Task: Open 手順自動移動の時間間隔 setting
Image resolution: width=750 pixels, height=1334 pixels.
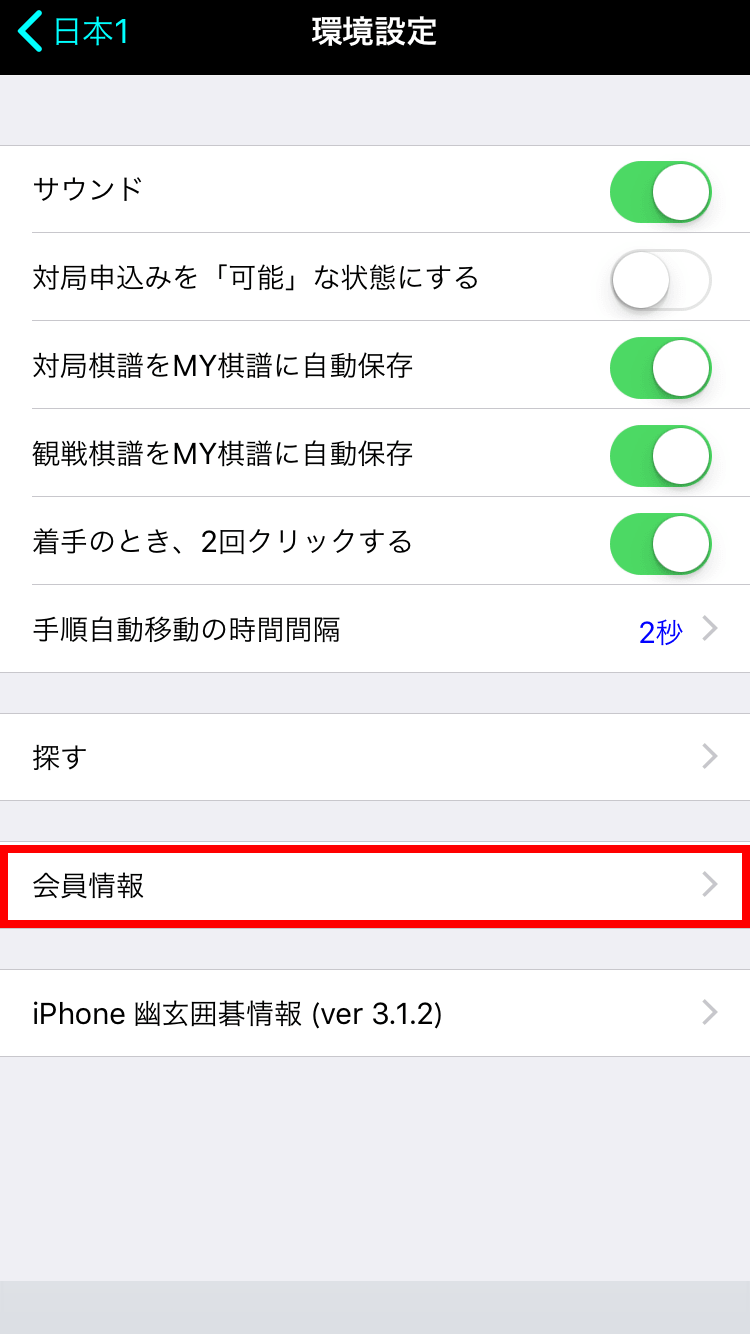Action: tap(375, 630)
